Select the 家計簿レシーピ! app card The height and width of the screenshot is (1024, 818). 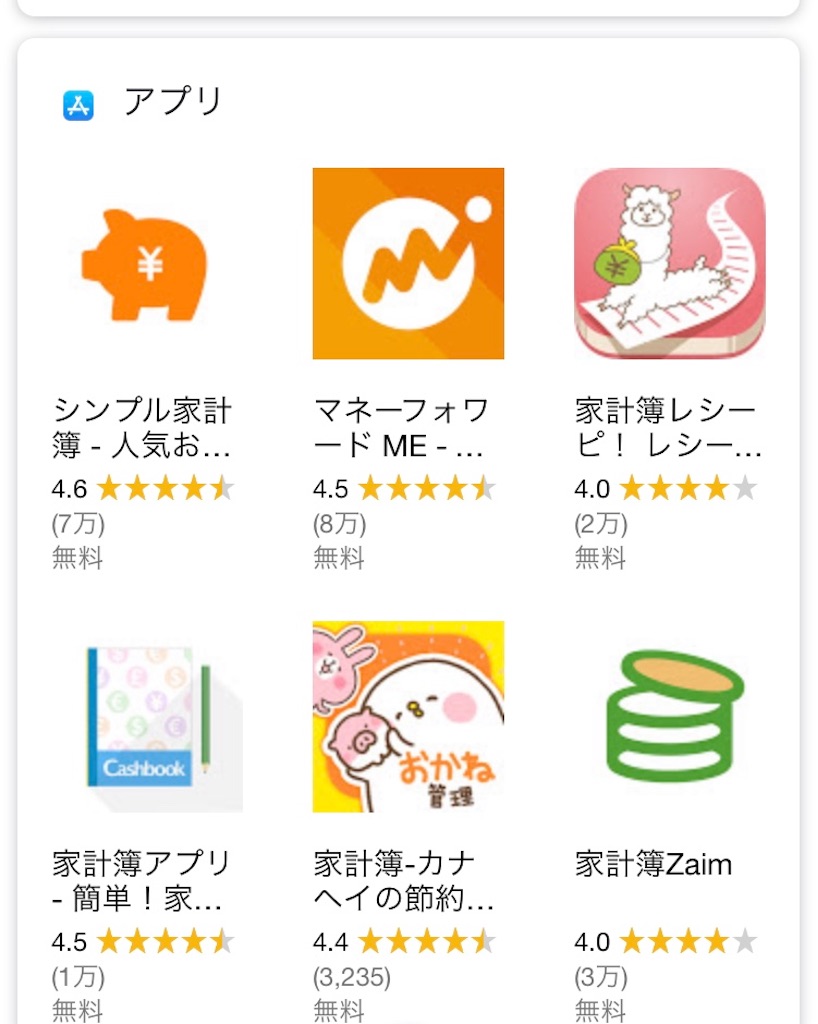click(669, 264)
